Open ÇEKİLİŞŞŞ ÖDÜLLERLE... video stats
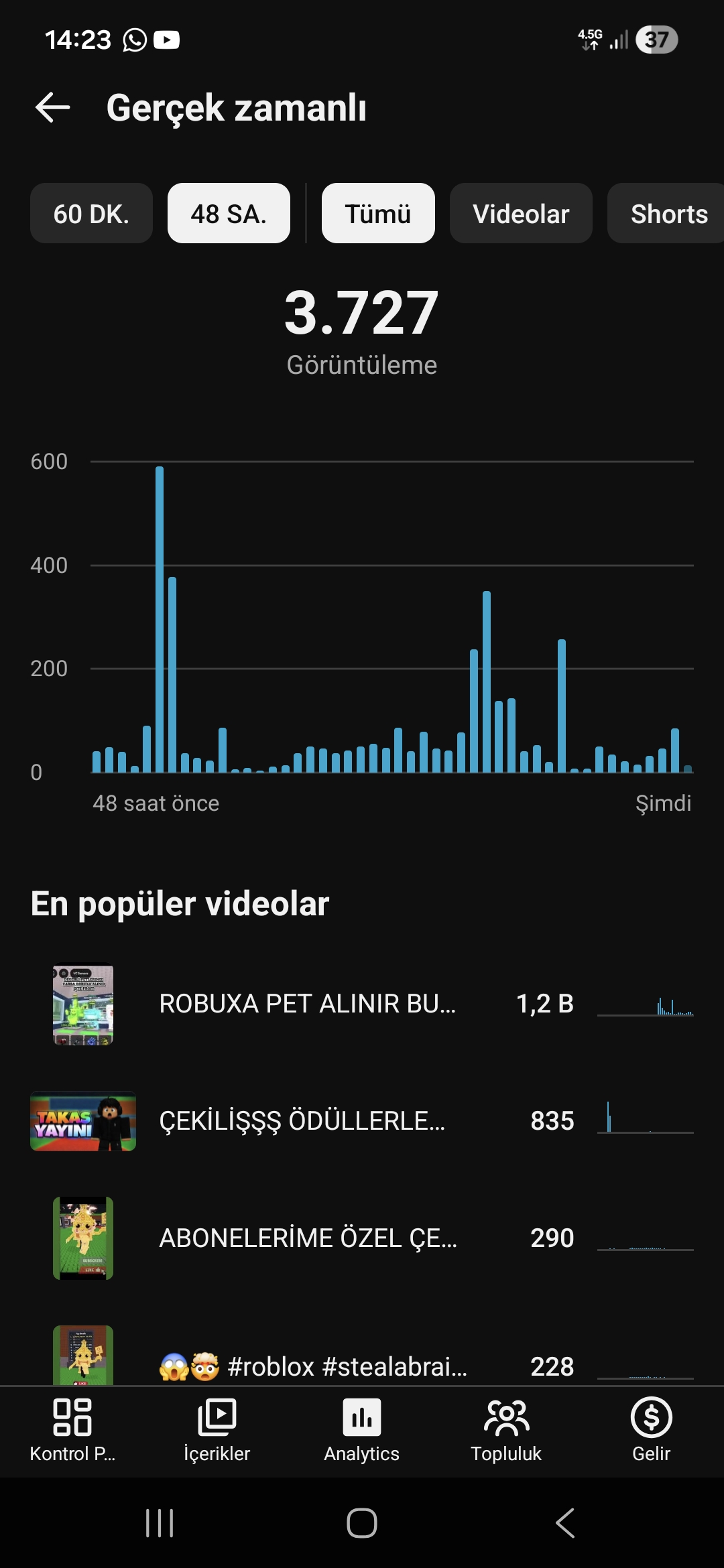 pyautogui.click(x=362, y=1121)
